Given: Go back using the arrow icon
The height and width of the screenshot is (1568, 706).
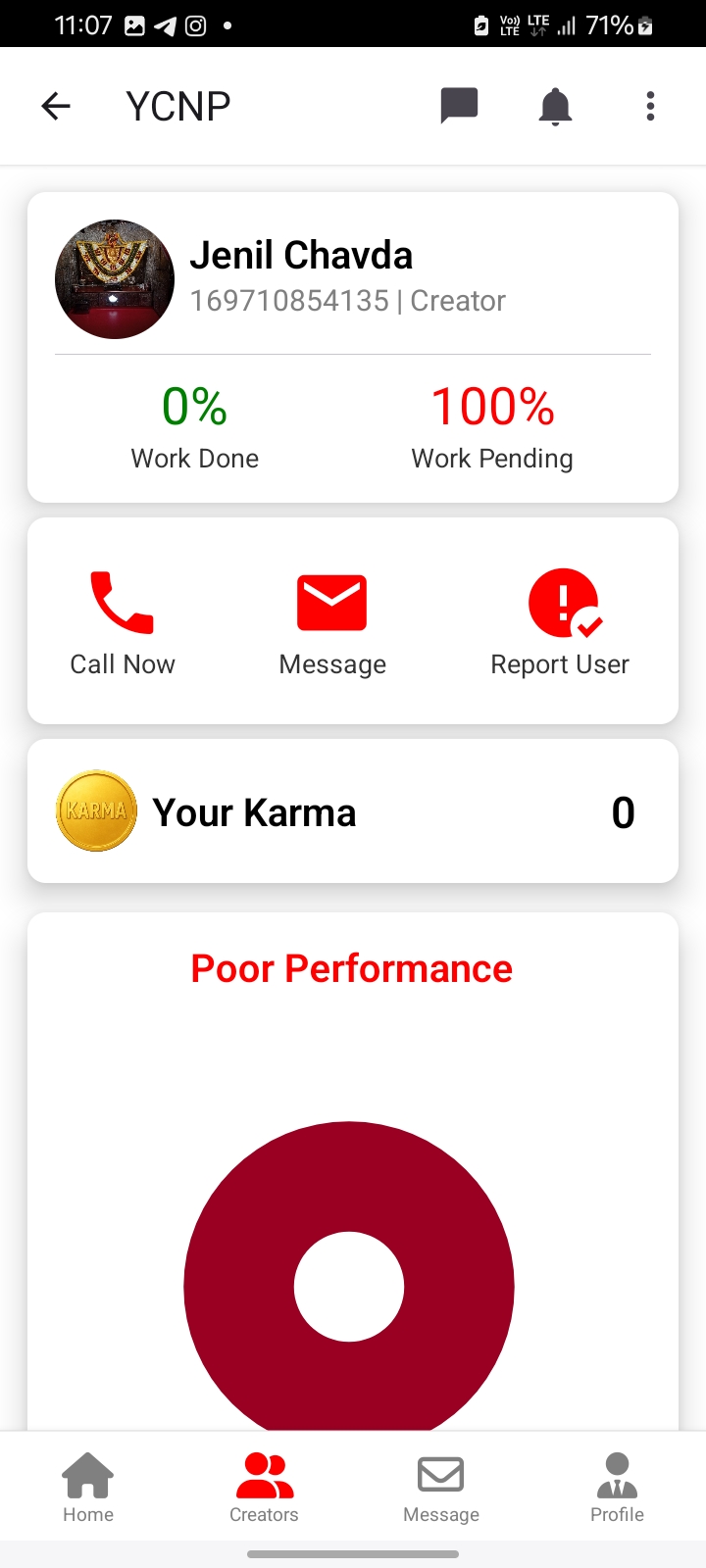Looking at the screenshot, I should pos(56,106).
